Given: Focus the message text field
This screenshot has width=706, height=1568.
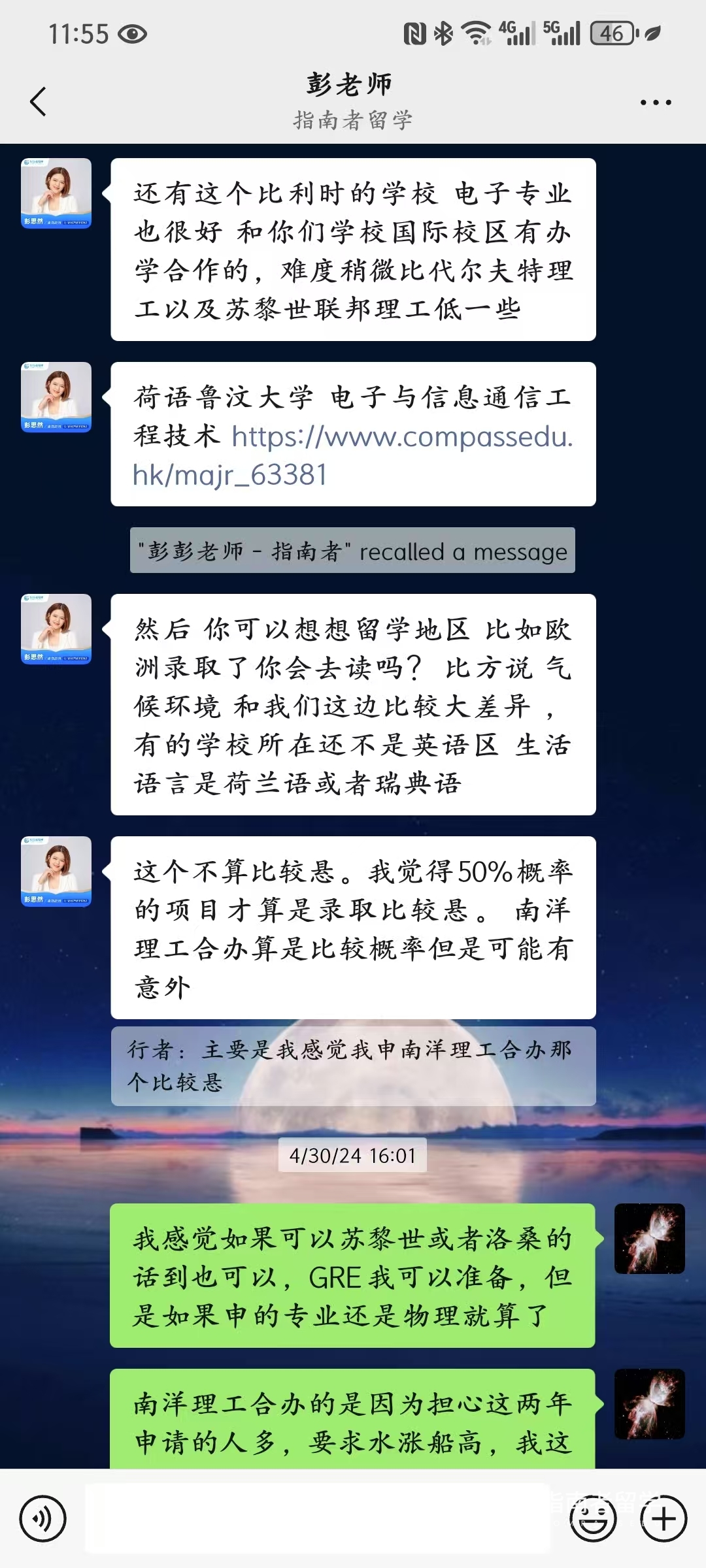Looking at the screenshot, I should (x=317, y=1518).
